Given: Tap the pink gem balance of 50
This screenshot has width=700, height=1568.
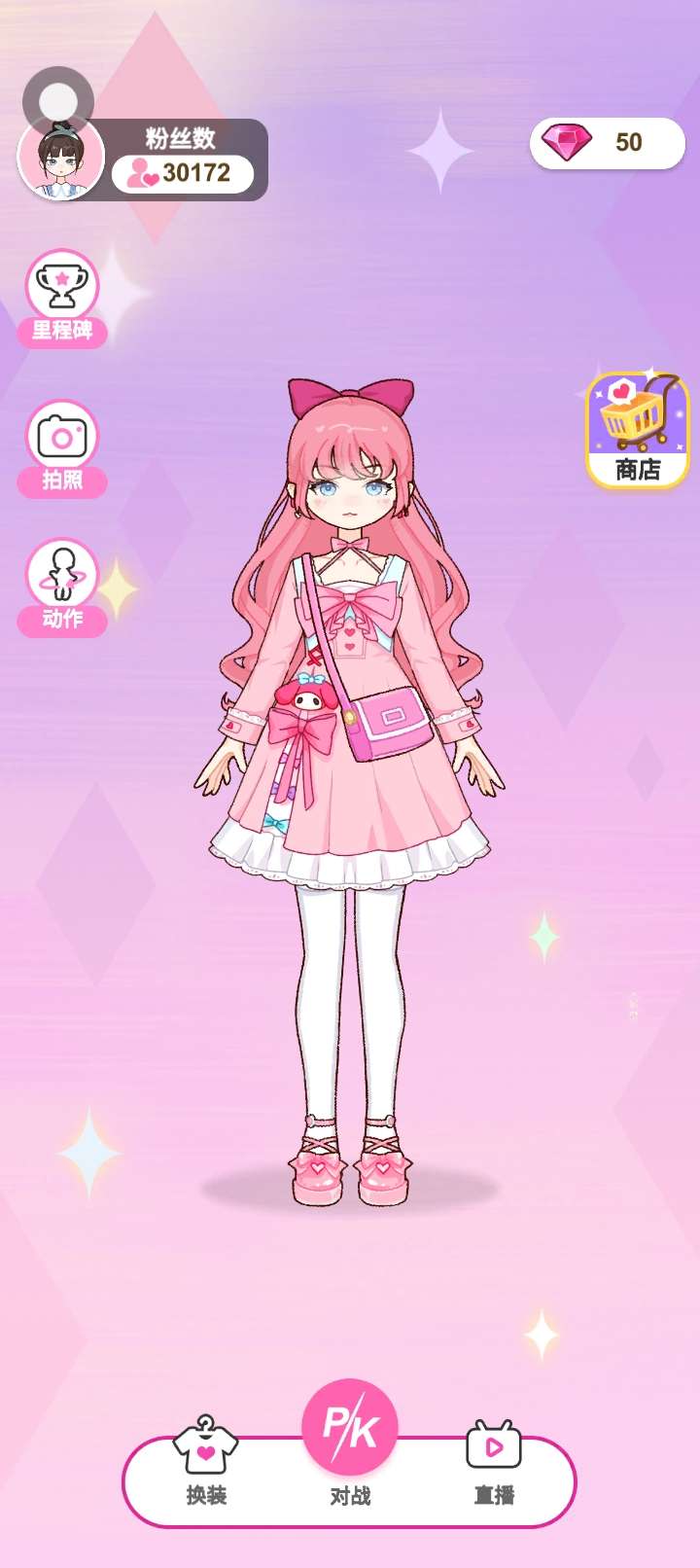Looking at the screenshot, I should [x=607, y=143].
